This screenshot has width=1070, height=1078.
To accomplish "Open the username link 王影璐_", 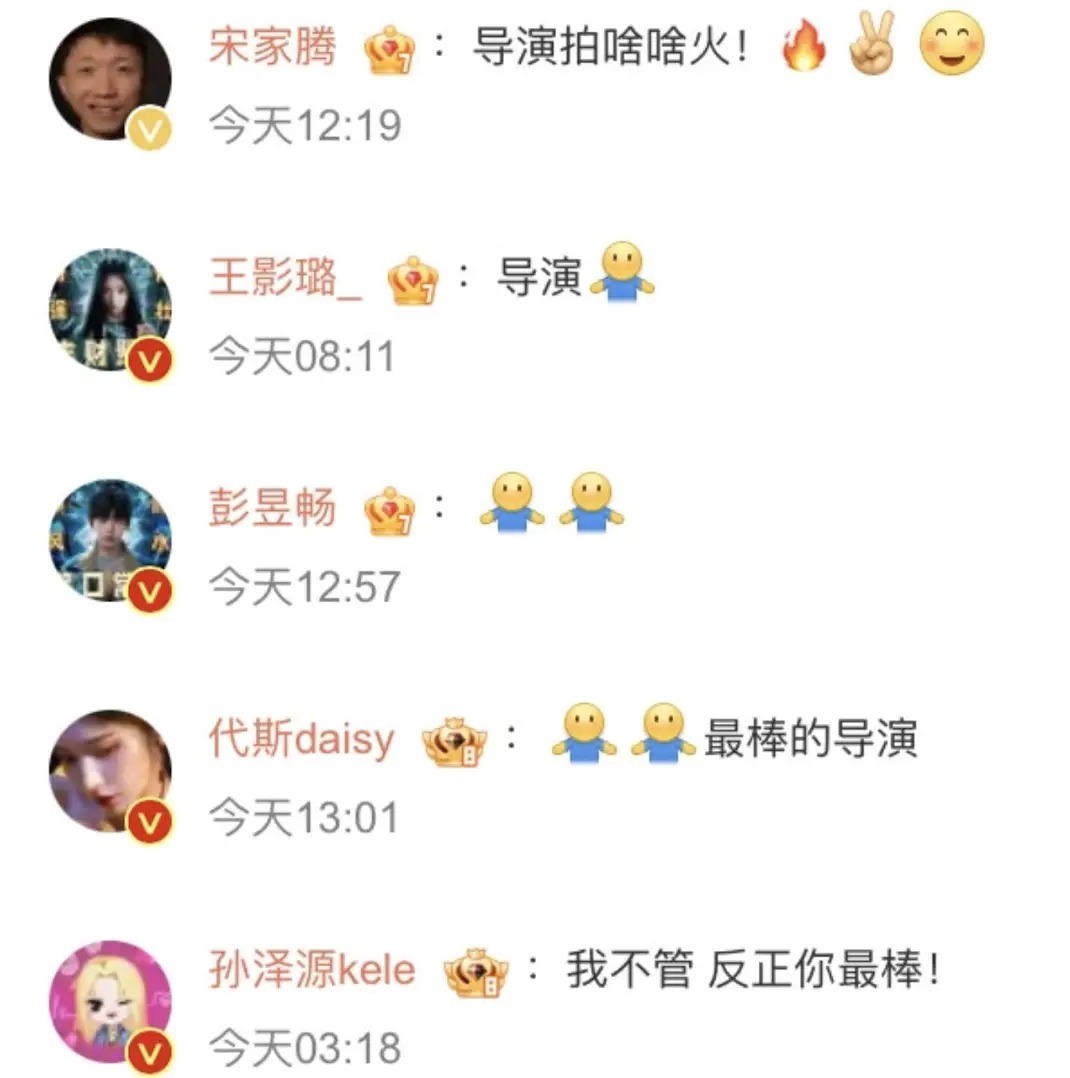I will click(286, 279).
